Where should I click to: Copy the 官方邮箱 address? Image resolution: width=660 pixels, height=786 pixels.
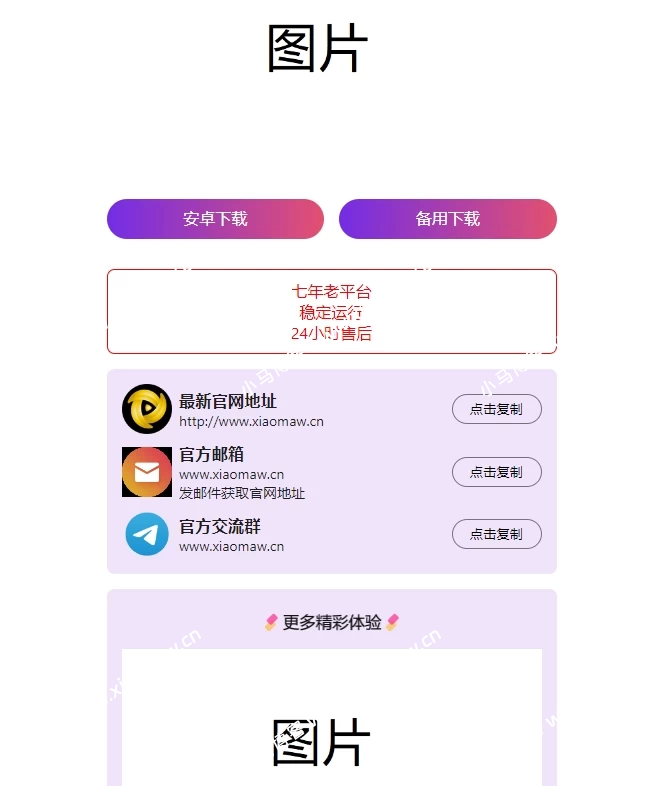[x=496, y=472]
